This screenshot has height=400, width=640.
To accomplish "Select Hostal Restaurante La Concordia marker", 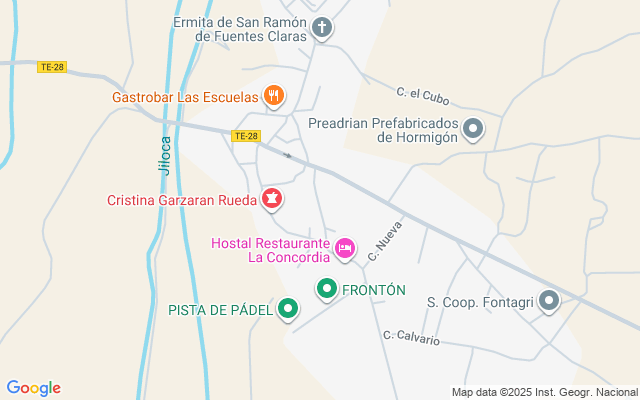I will [x=345, y=249].
